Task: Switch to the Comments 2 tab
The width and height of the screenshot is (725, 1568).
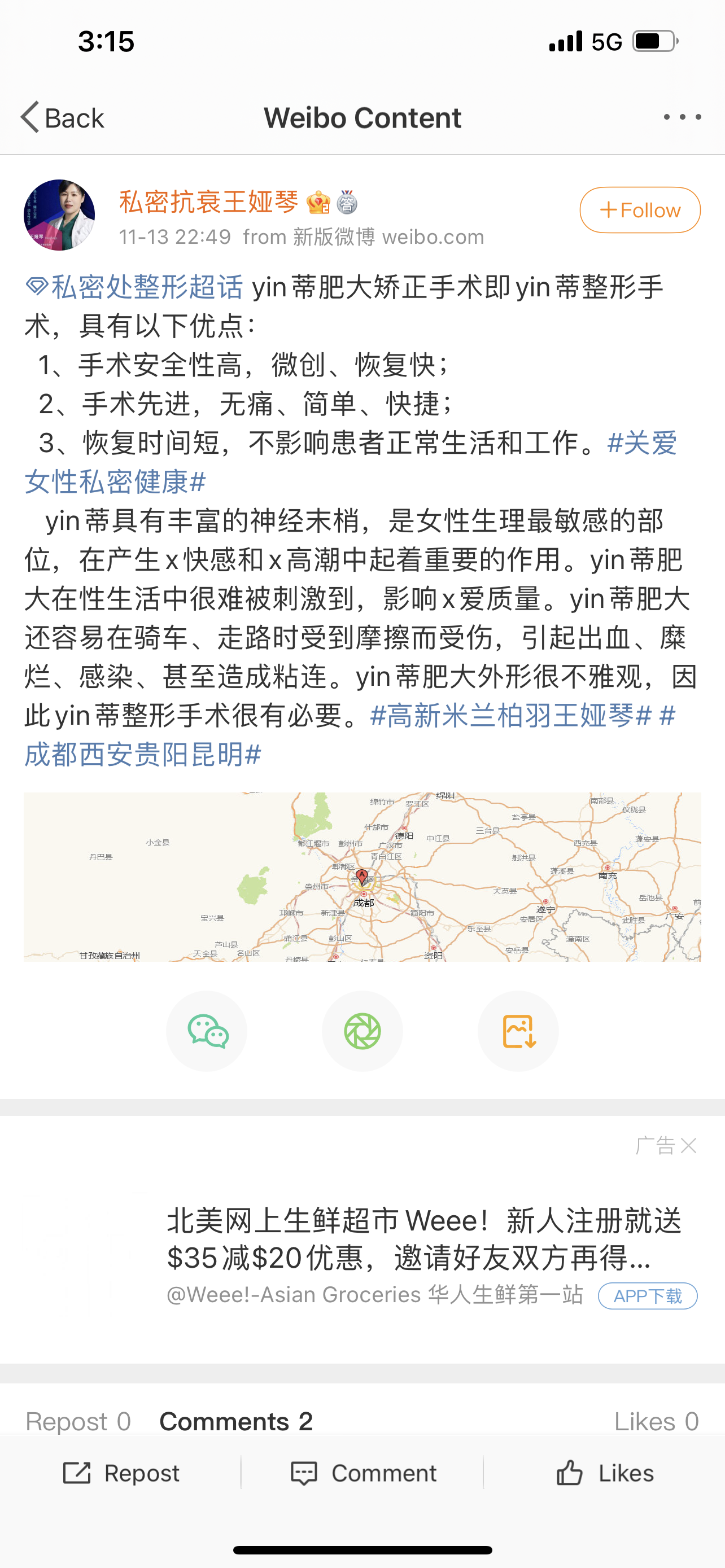Action: 236,1421
